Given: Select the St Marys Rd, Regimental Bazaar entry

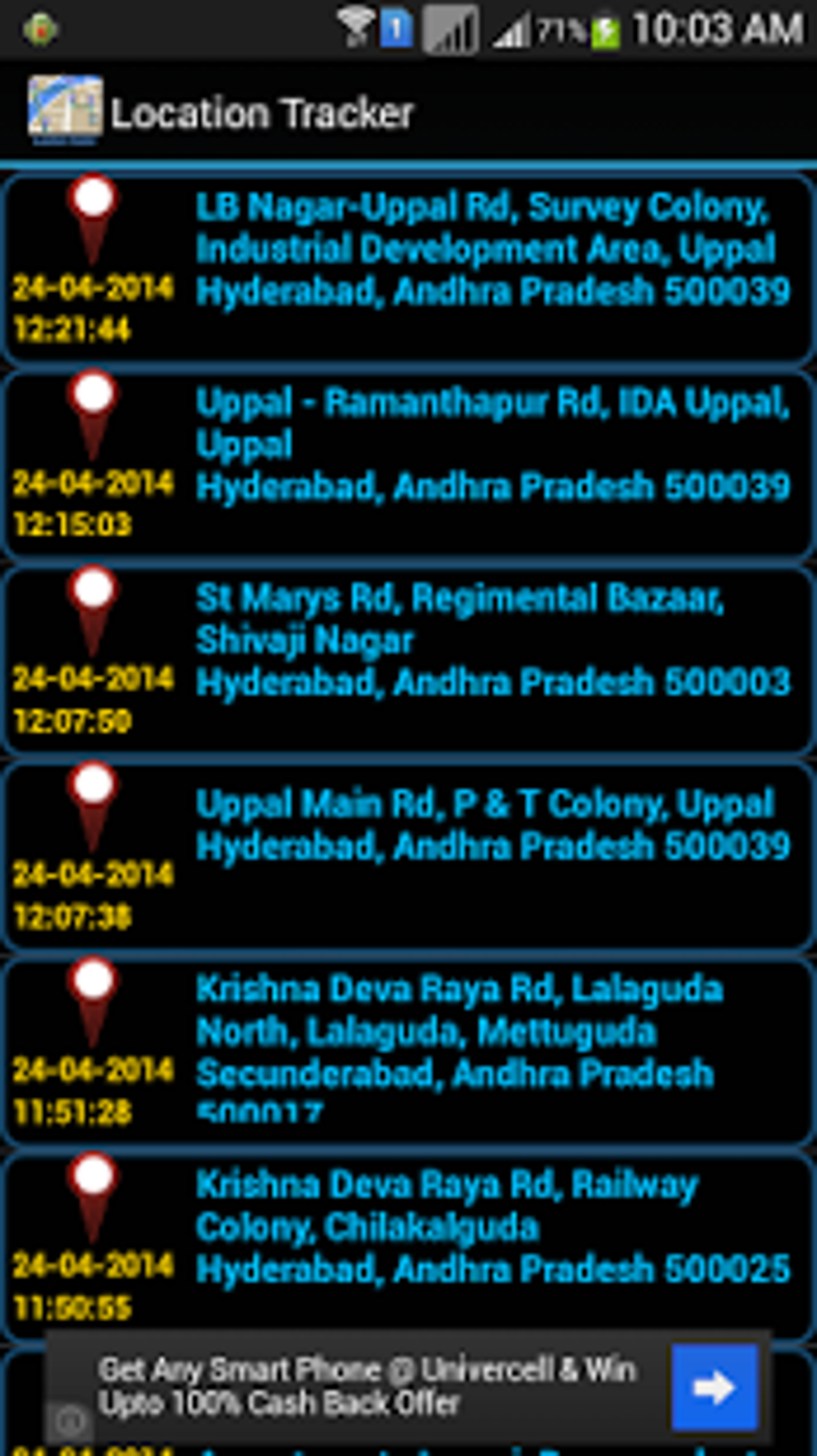Looking at the screenshot, I should 408,659.
